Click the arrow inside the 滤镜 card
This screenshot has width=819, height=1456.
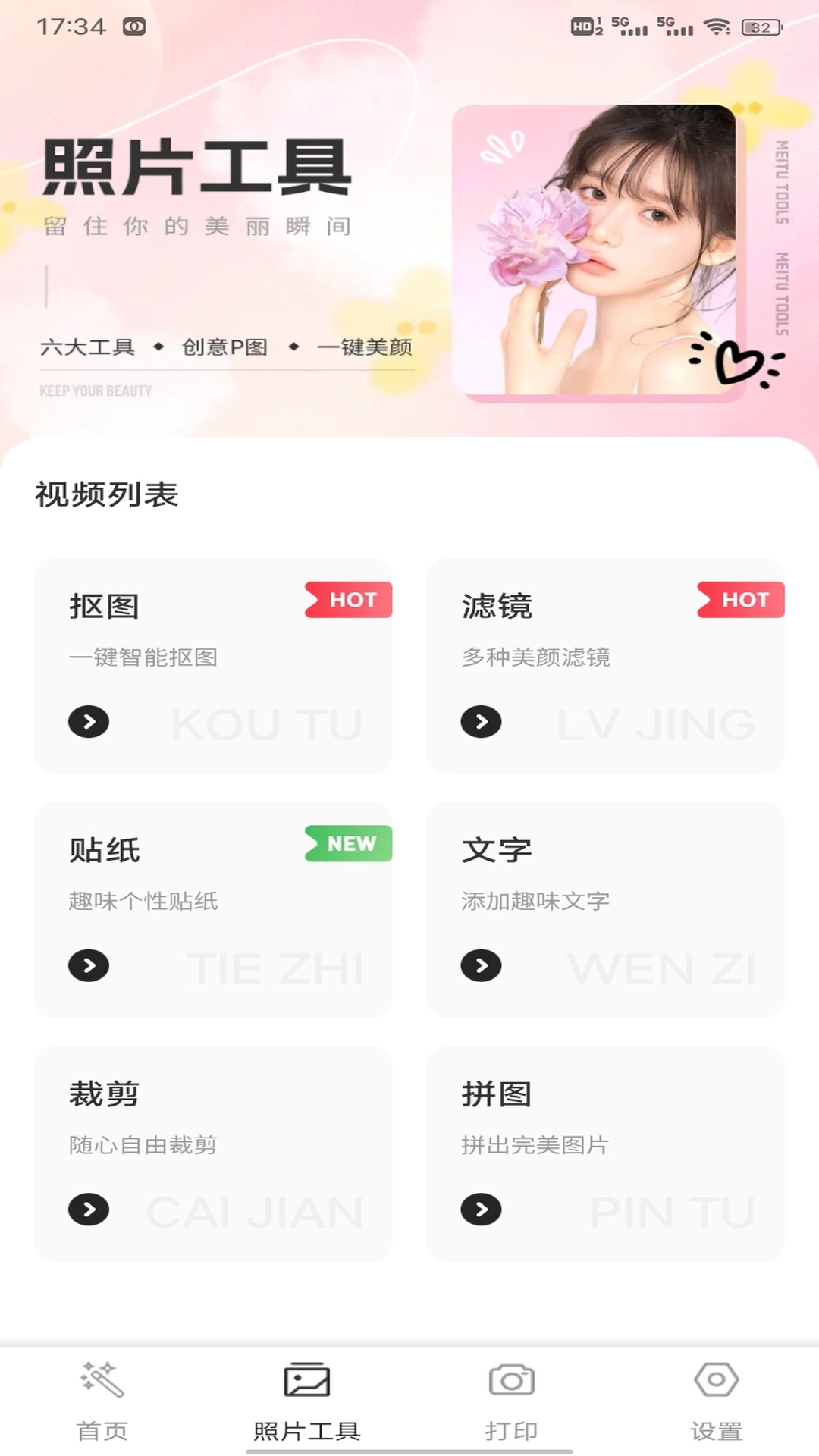coord(482,722)
